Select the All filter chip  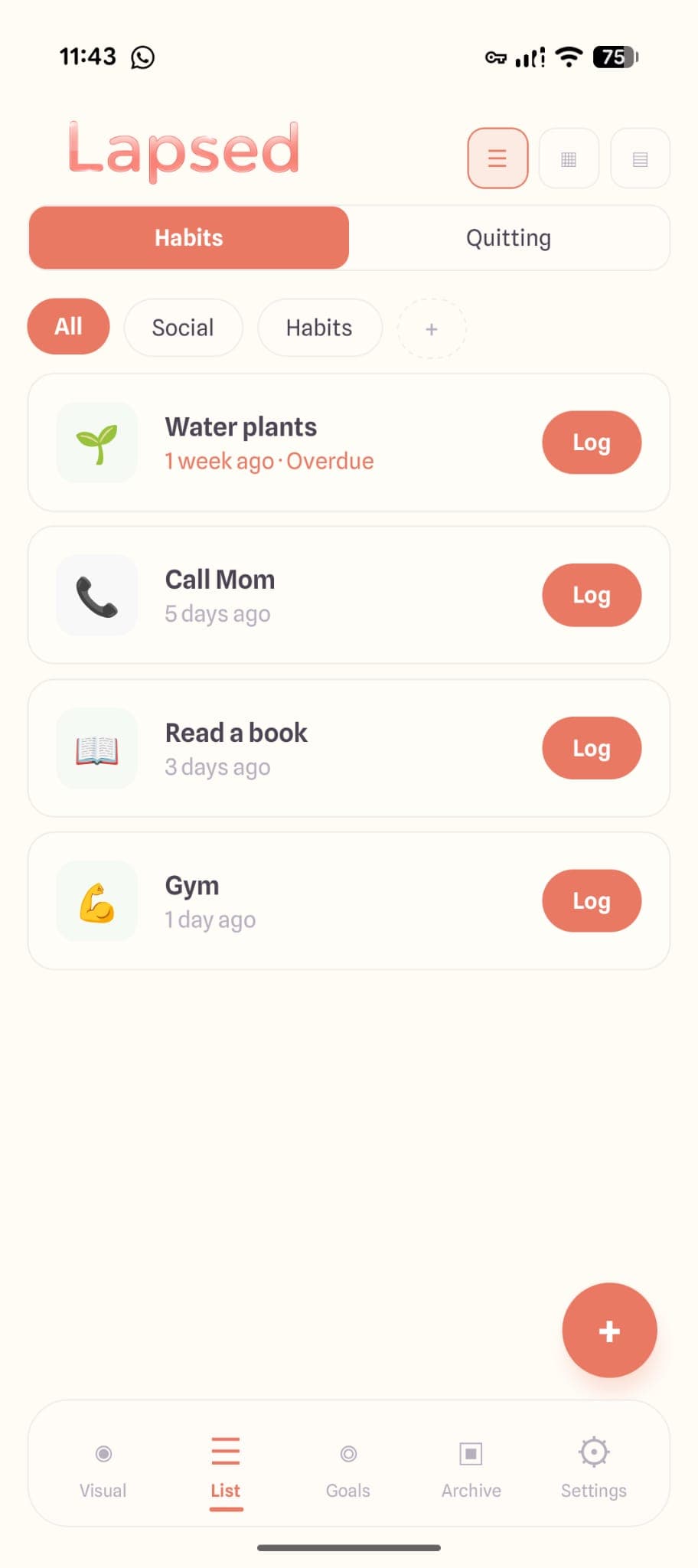(68, 327)
